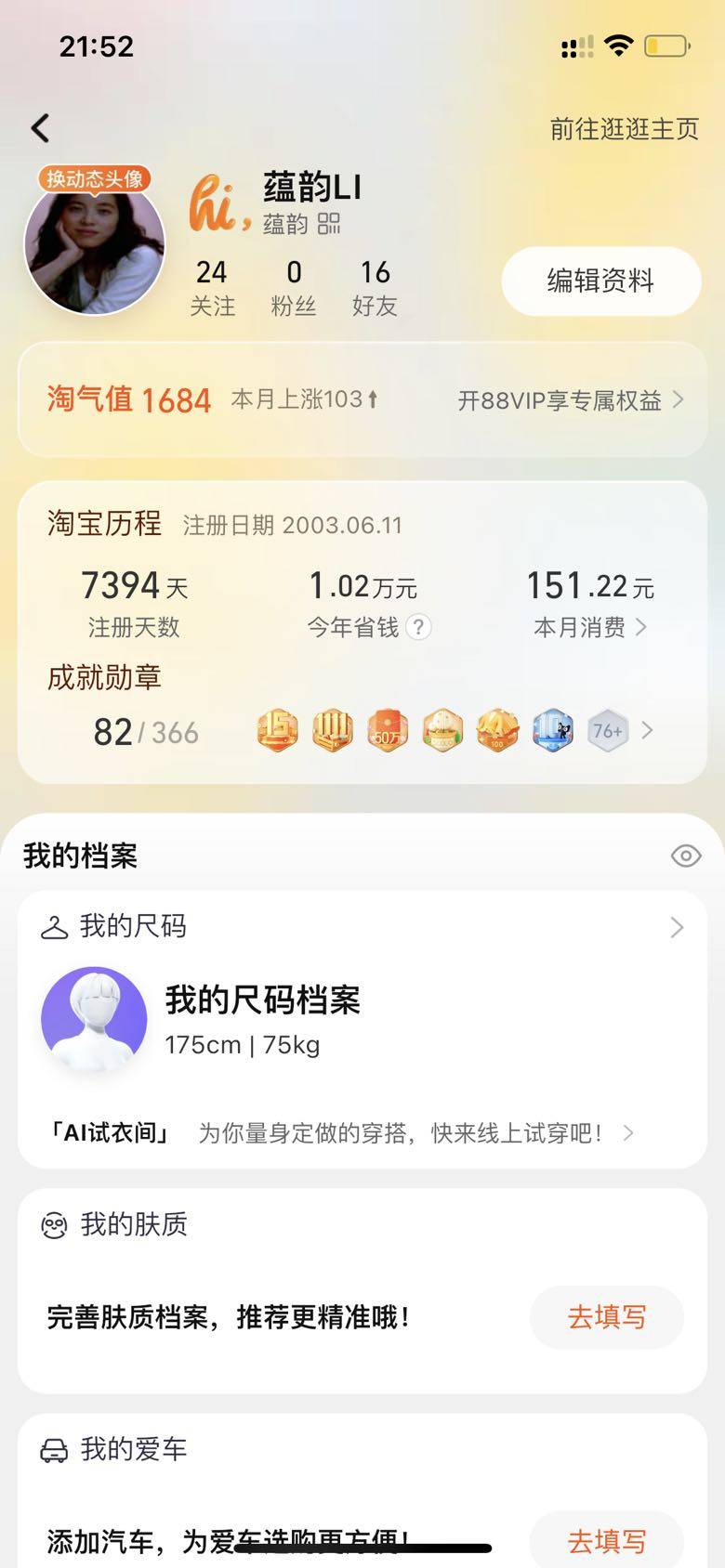Image resolution: width=725 pixels, height=1568 pixels.
Task: Open 我的尺码档案 card
Action: click(x=262, y=1020)
